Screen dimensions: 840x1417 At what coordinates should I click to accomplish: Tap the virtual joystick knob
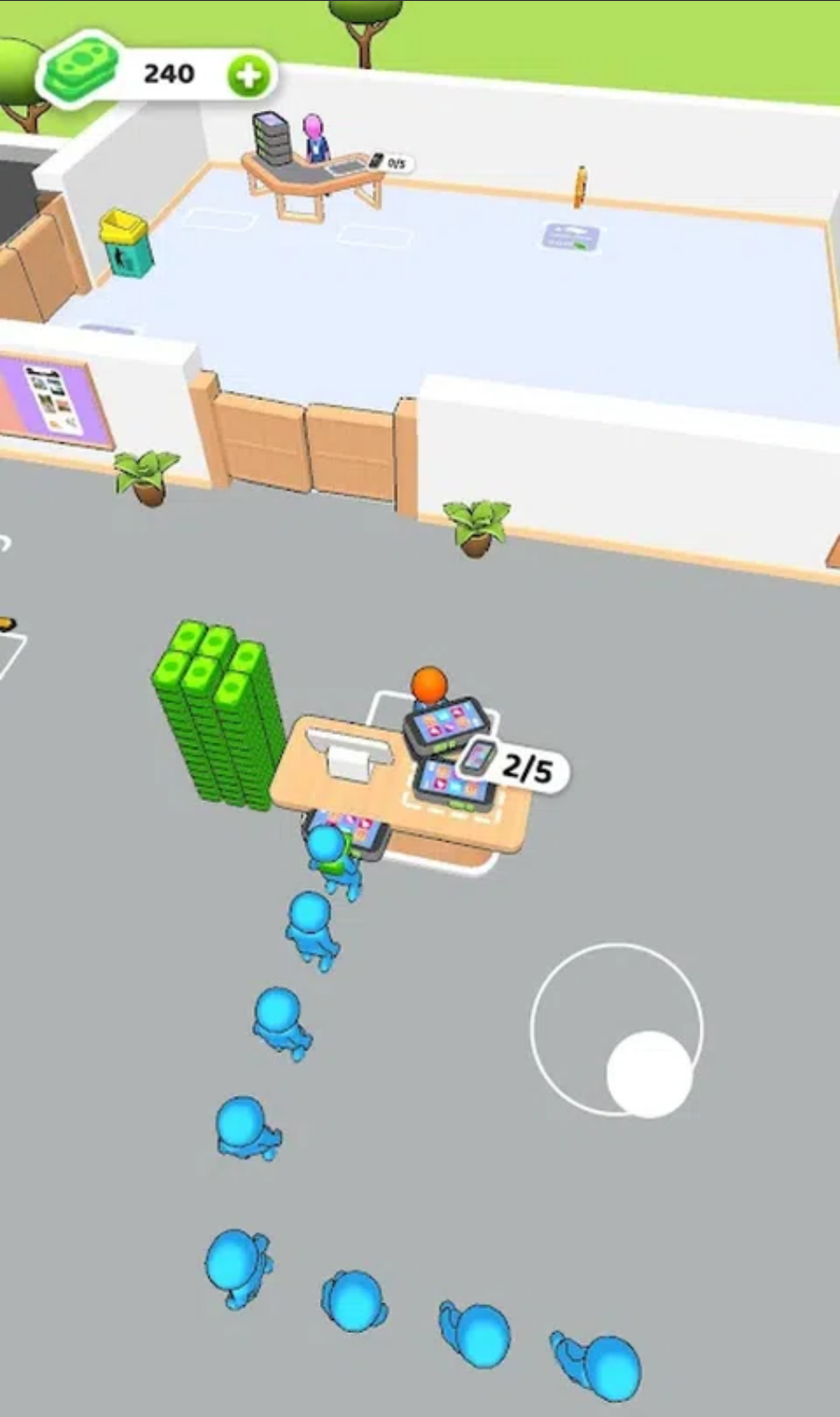649,1073
